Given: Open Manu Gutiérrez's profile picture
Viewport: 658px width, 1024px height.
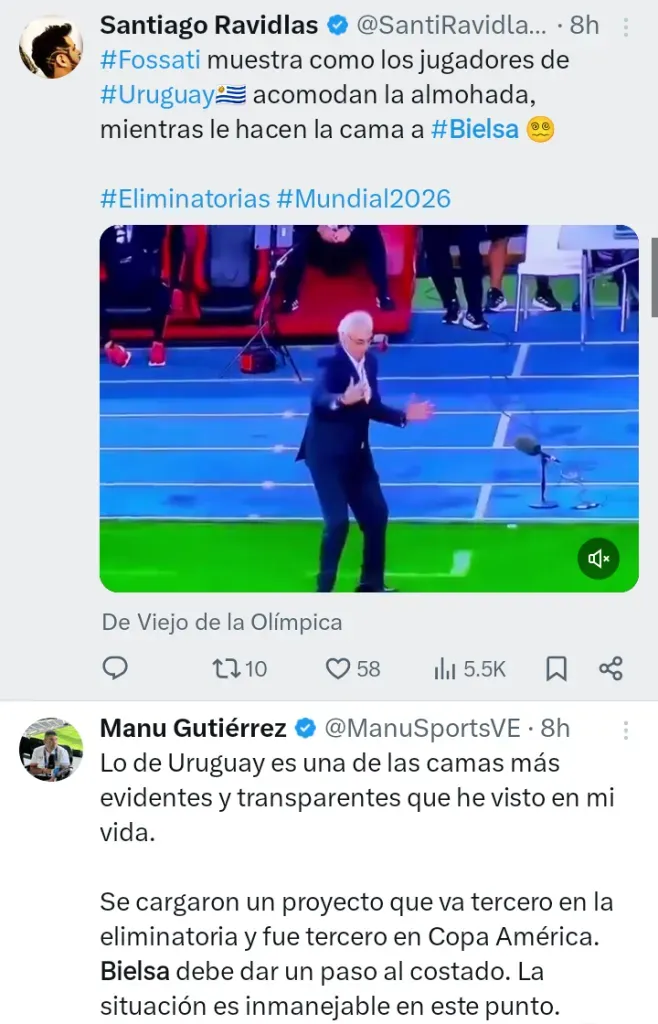Looking at the screenshot, I should 51,749.
